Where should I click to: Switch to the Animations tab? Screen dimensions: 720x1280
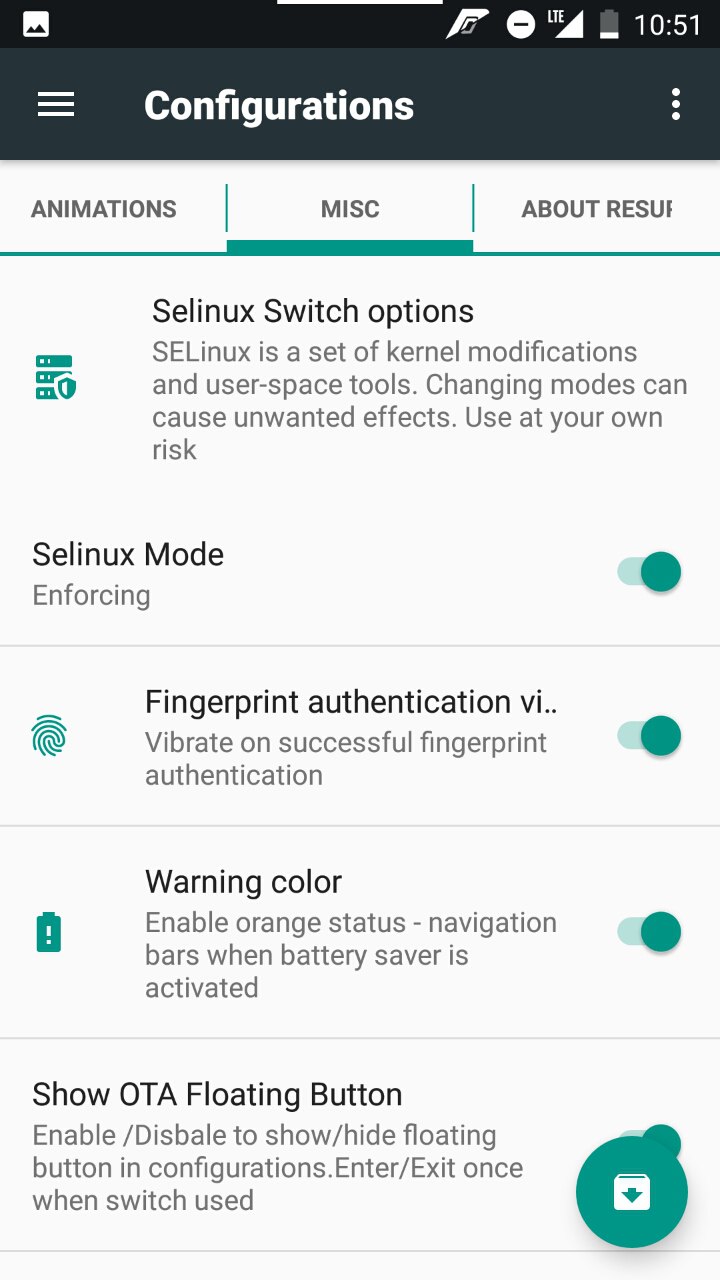104,209
